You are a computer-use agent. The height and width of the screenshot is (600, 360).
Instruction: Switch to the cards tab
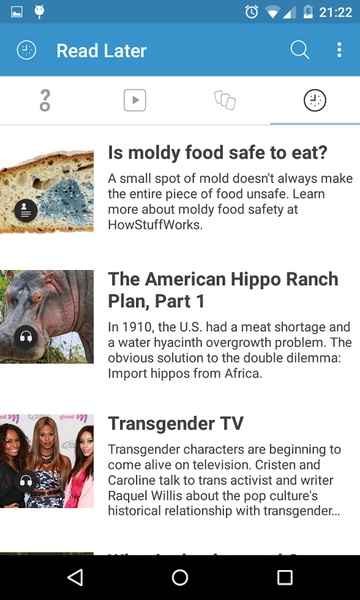tap(225, 100)
